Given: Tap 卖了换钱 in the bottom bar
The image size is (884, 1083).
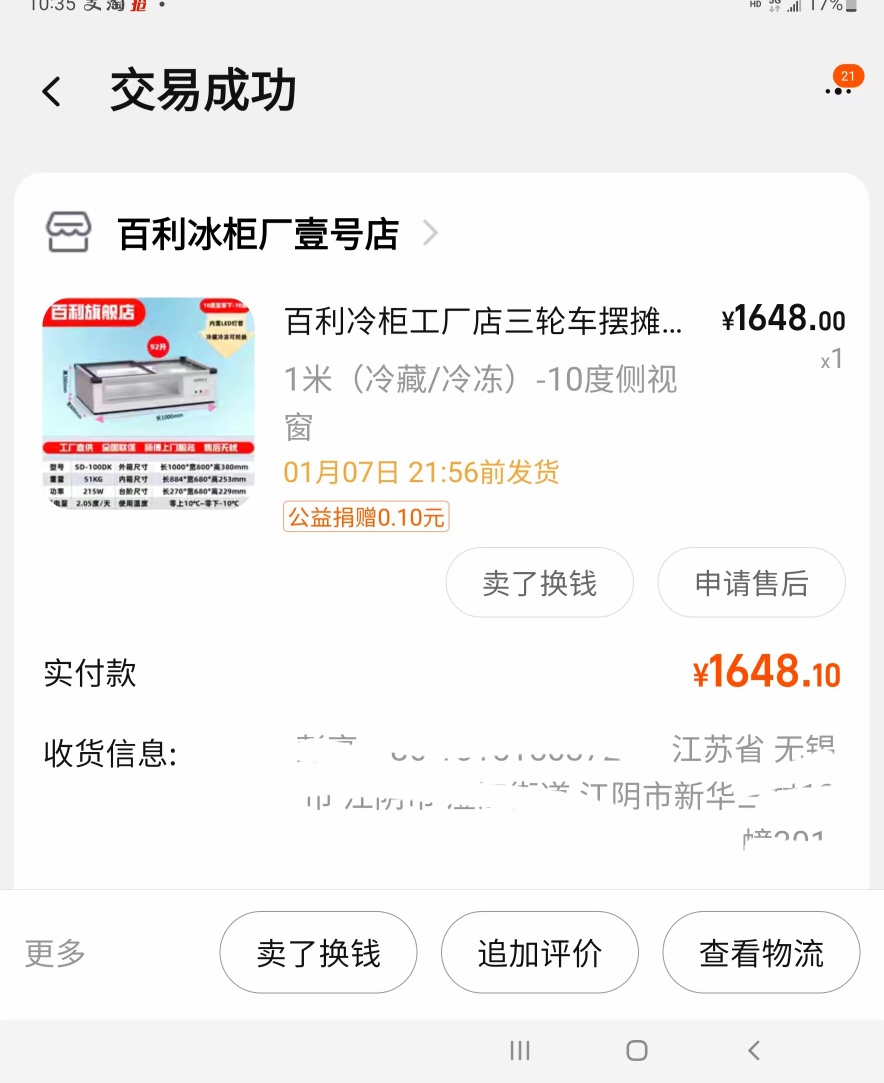Looking at the screenshot, I should 318,953.
